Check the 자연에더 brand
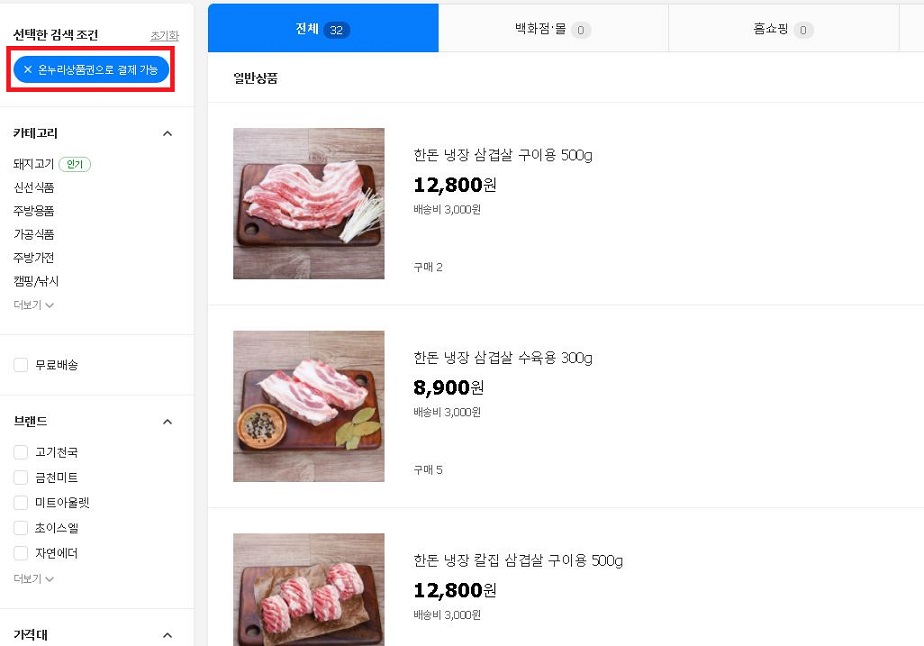Image resolution: width=924 pixels, height=646 pixels. pos(21,553)
